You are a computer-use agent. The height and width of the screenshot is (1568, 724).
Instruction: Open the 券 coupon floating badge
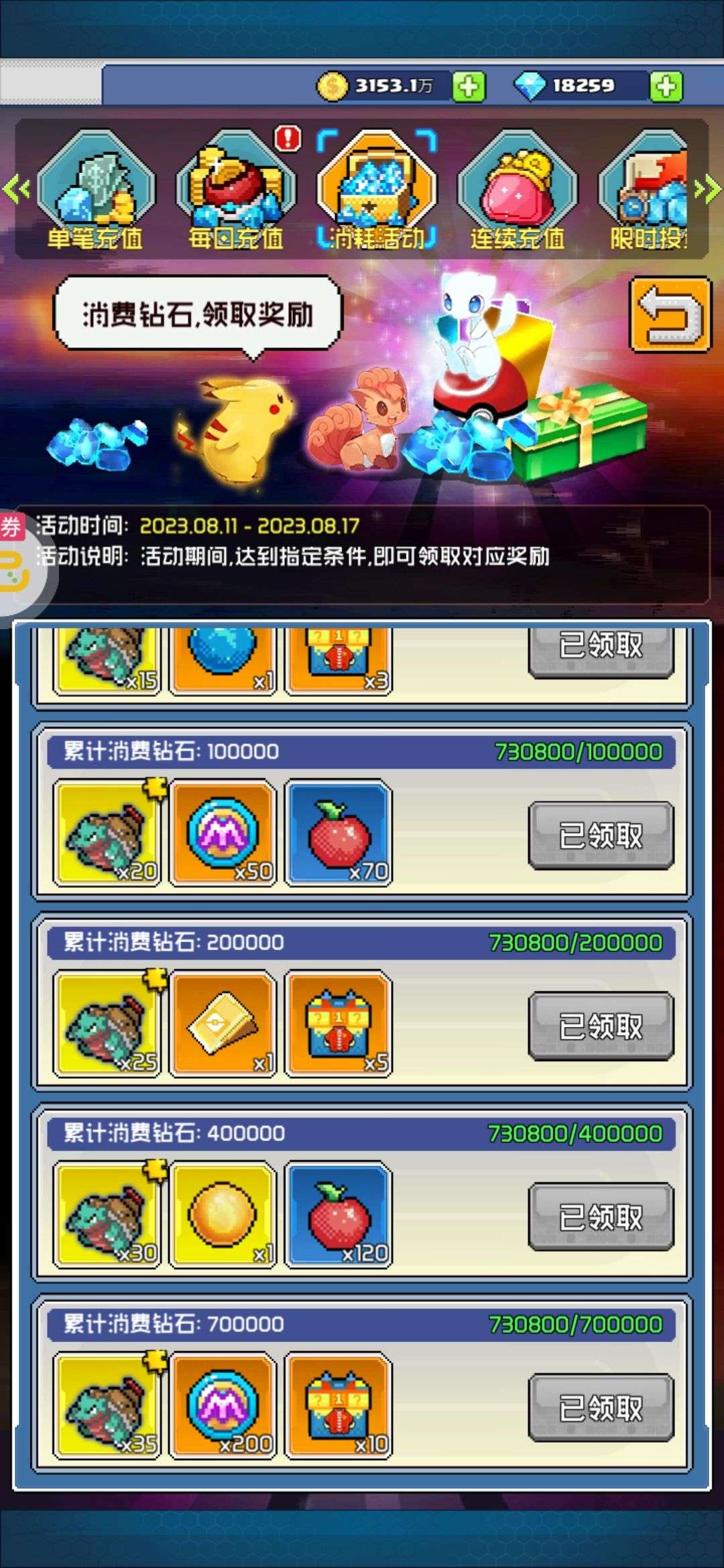pyautogui.click(x=11, y=527)
